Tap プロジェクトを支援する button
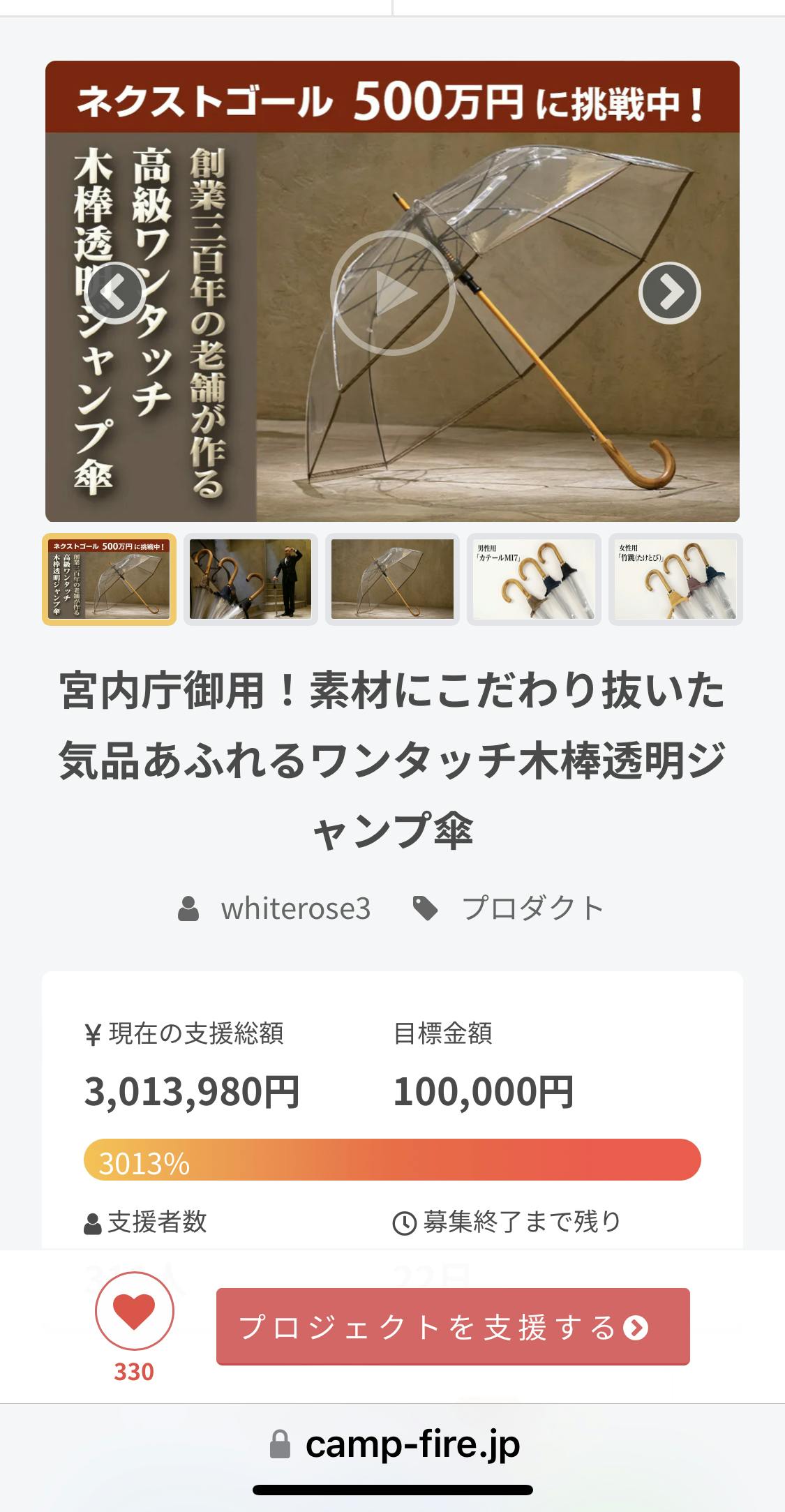 453,1326
